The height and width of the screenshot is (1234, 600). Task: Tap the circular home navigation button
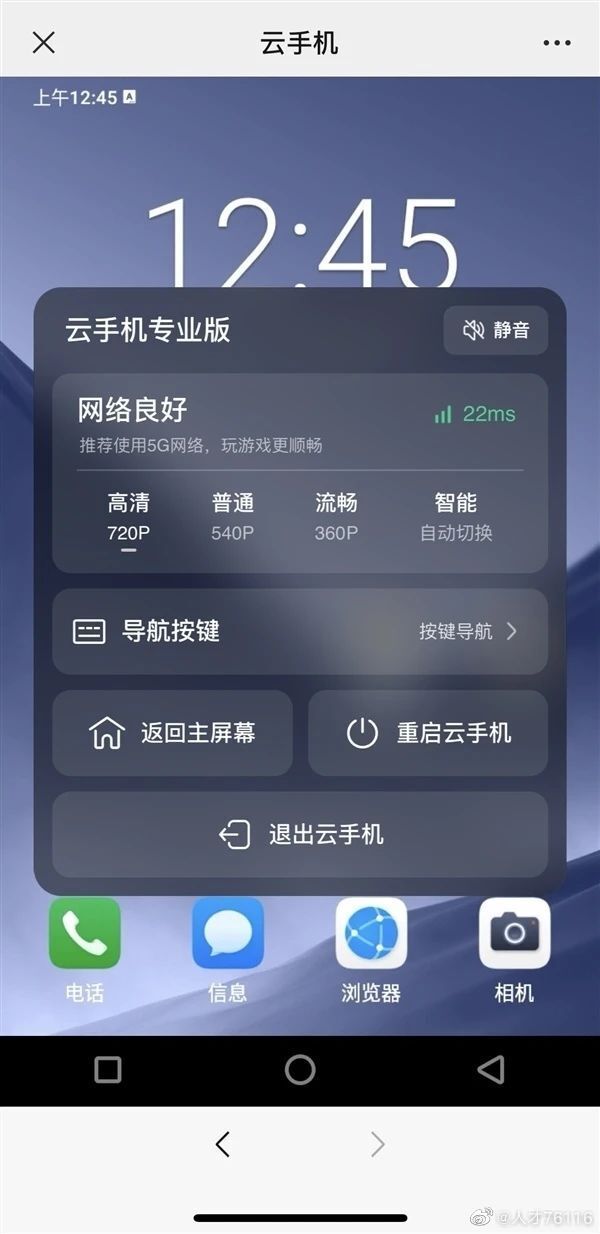click(x=300, y=1070)
